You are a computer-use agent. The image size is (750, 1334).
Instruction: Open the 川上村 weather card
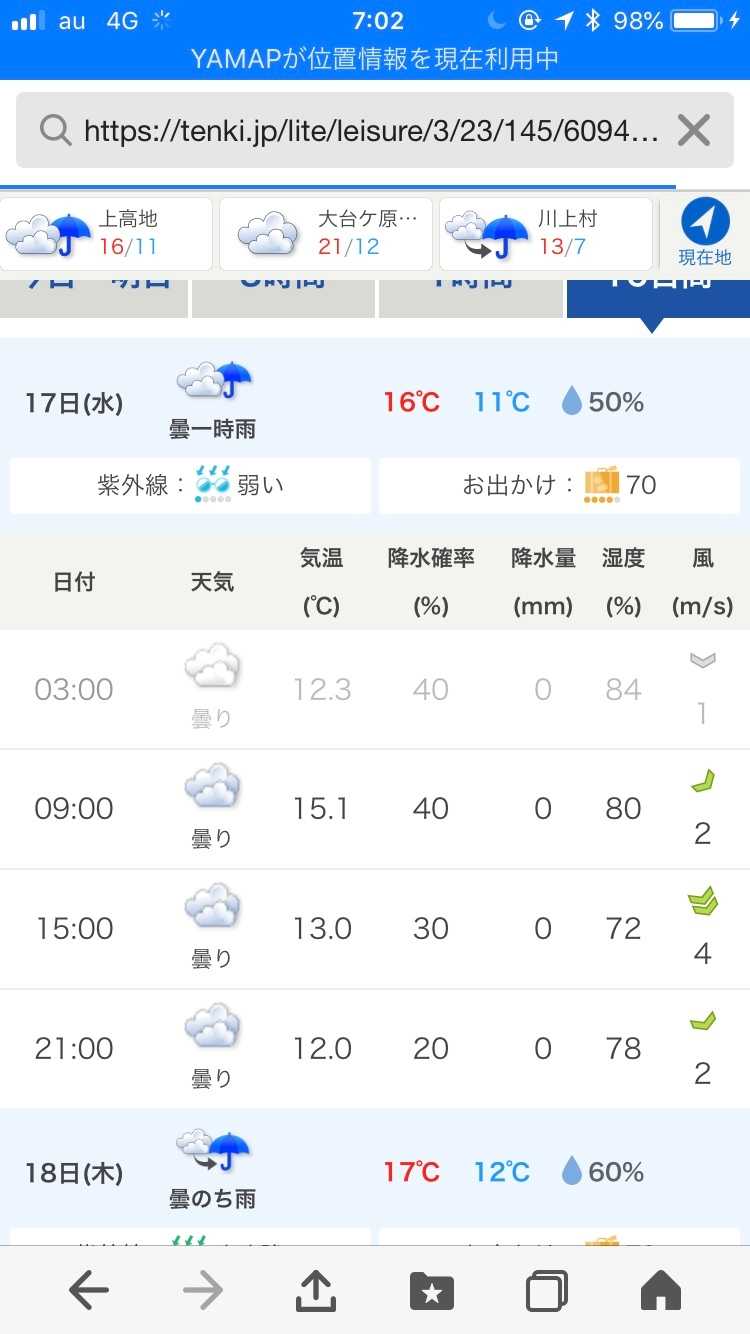pos(545,233)
